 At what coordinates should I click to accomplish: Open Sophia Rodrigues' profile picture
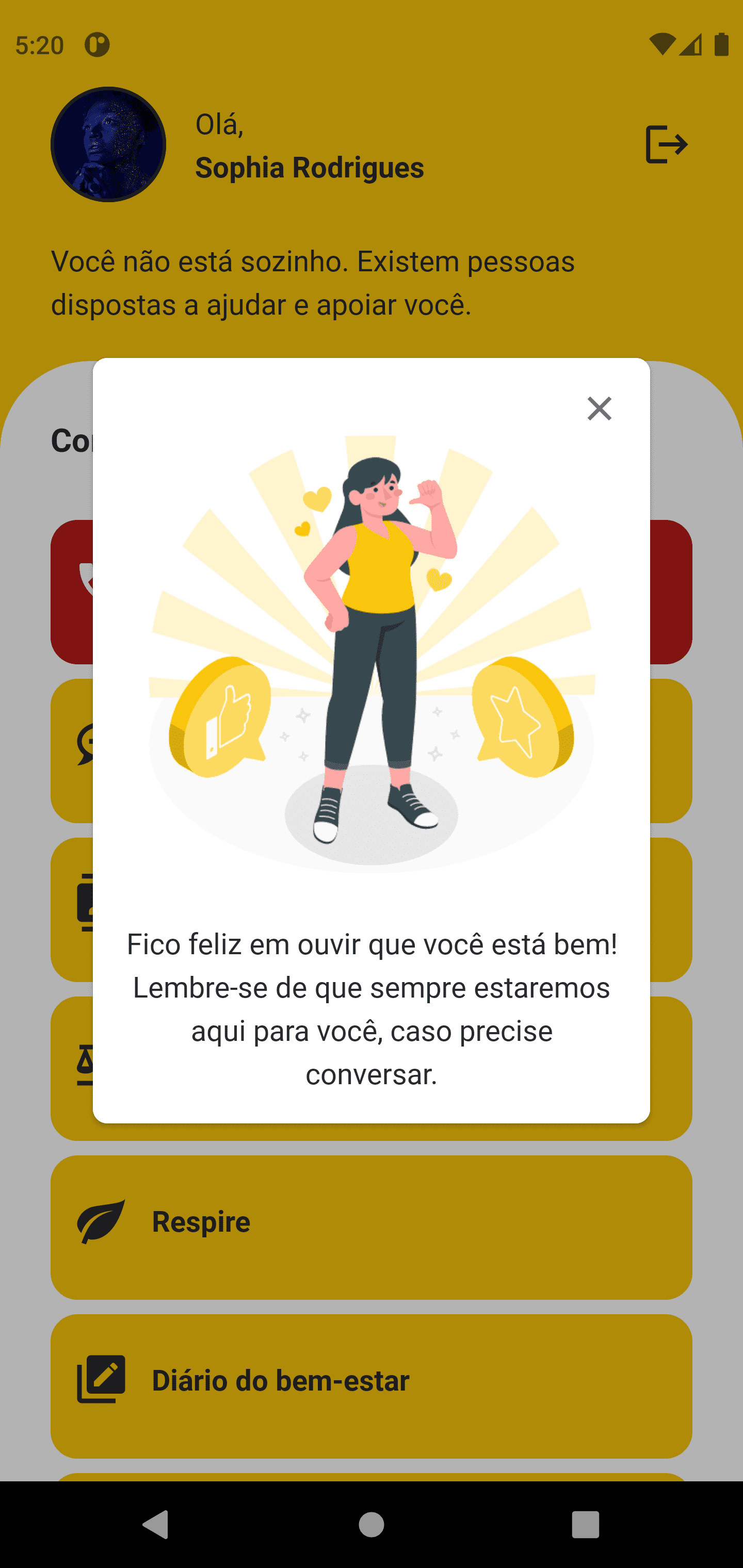(x=108, y=144)
